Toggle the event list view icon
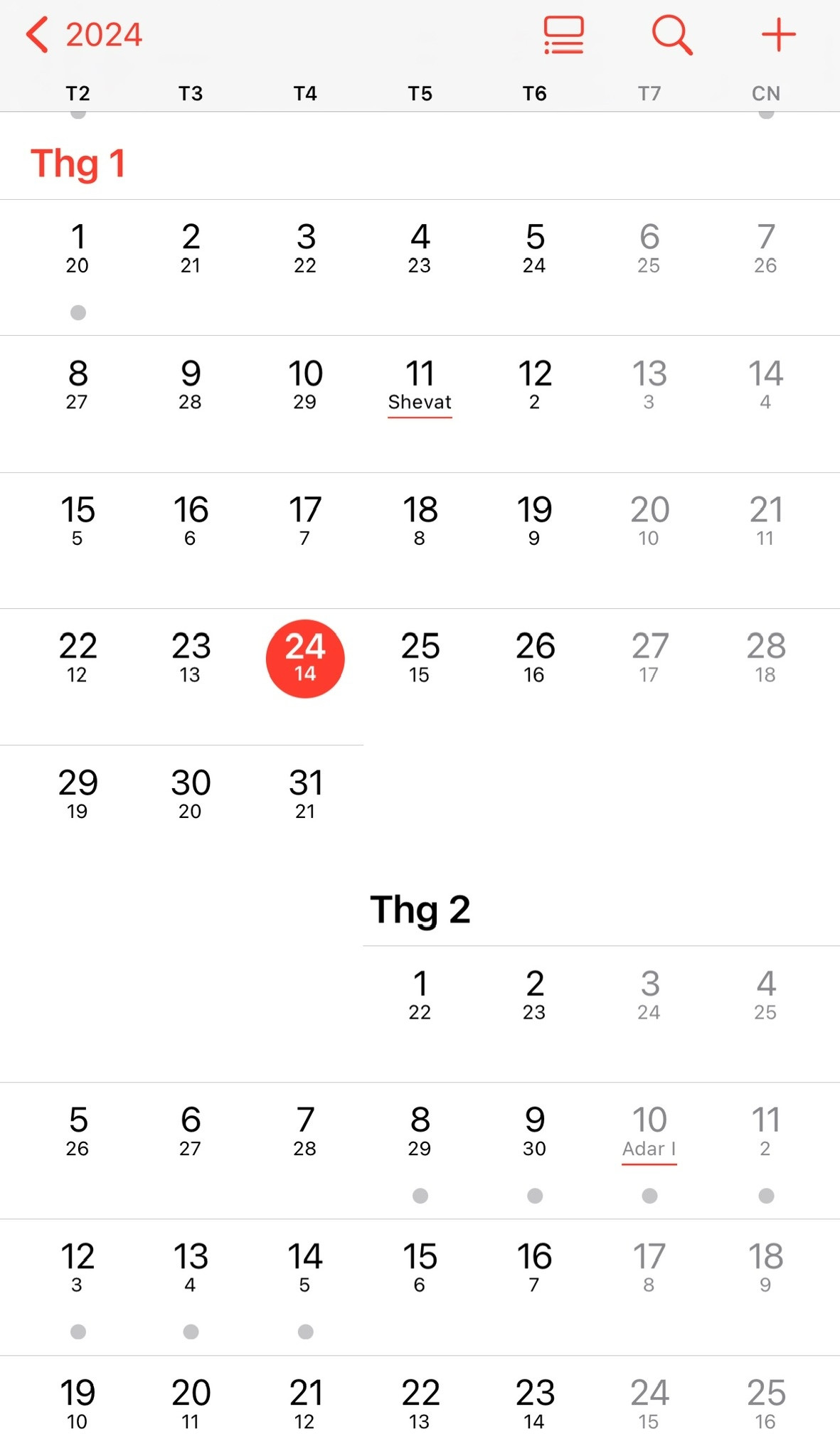Screen dimensions: 840x1434 [x=563, y=34]
